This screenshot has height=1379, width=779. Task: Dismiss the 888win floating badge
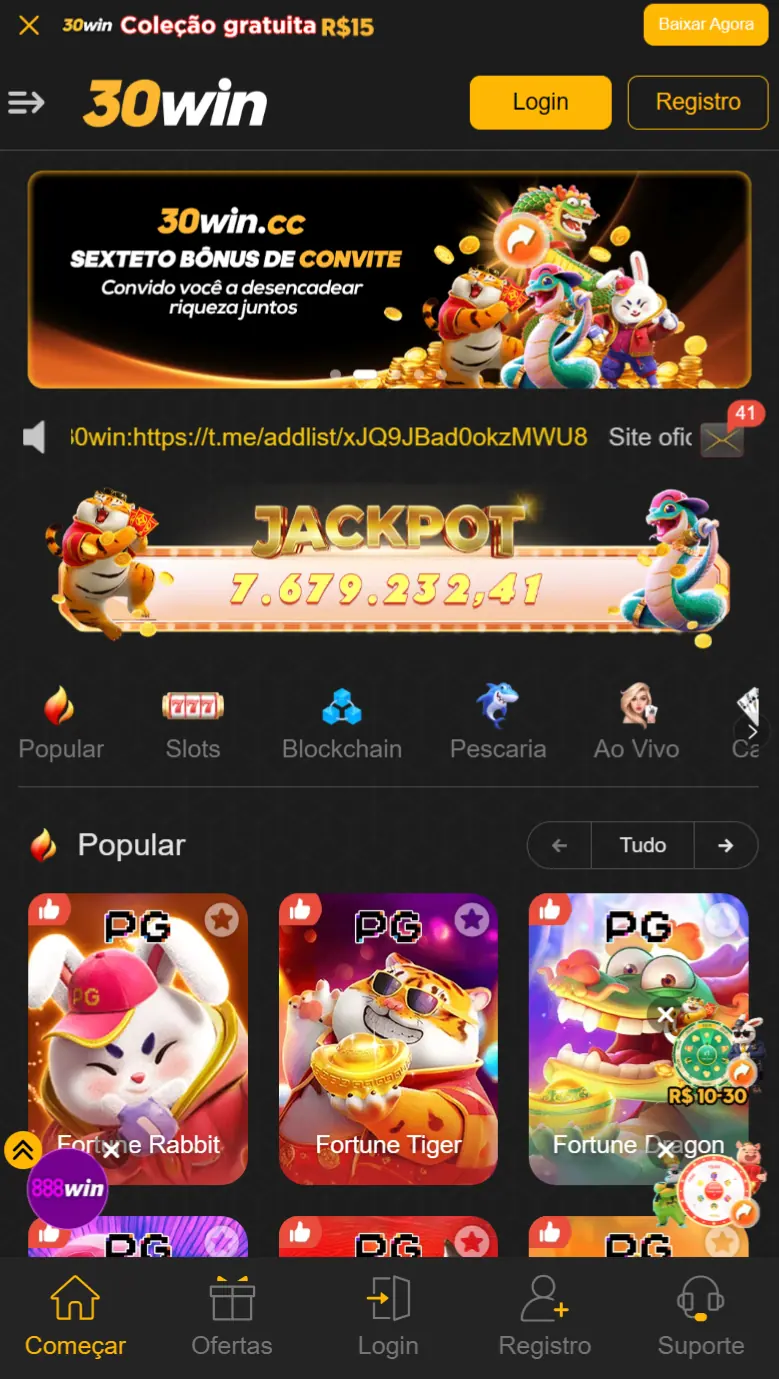click(x=111, y=1152)
